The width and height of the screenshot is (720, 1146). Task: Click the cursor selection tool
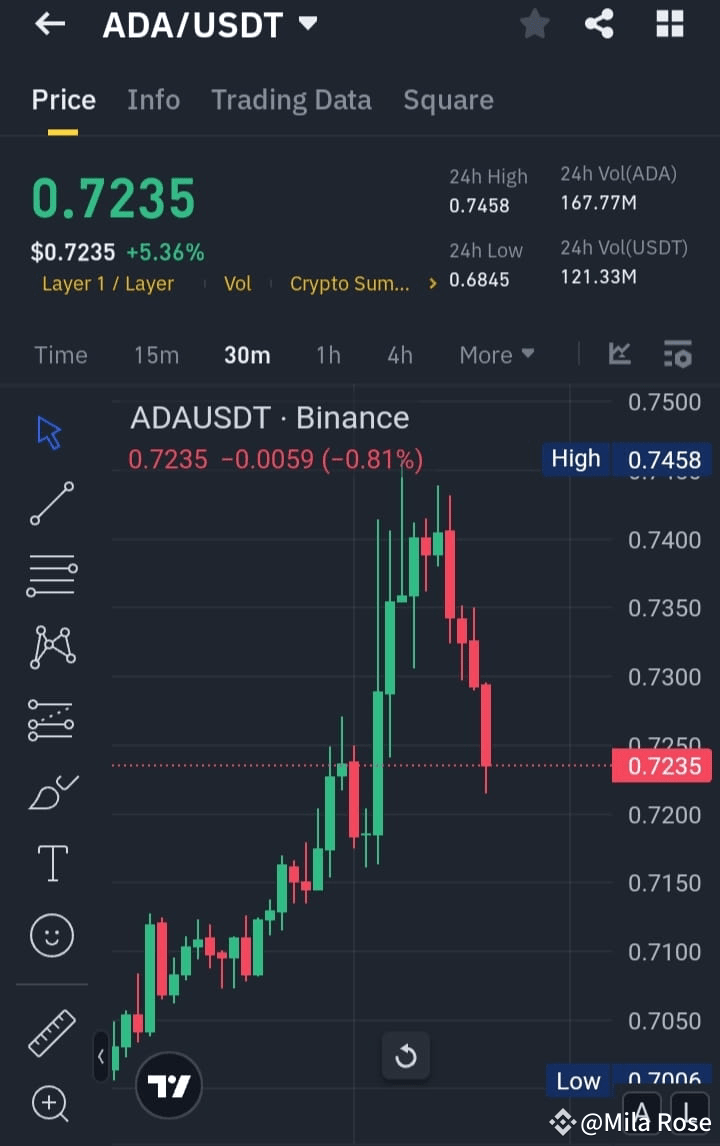coord(51,431)
